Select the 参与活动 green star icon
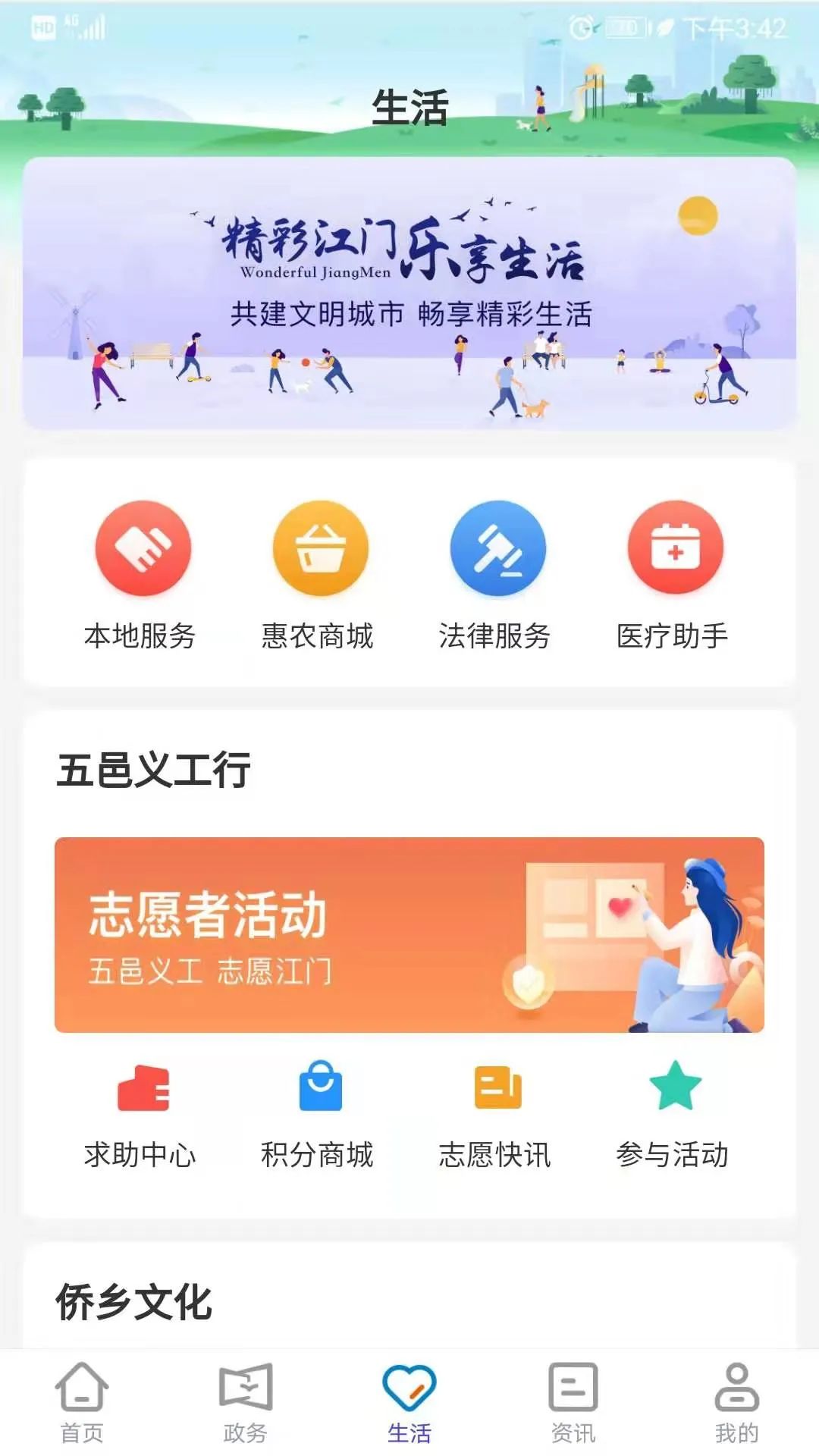This screenshot has height=1456, width=819. (673, 1086)
